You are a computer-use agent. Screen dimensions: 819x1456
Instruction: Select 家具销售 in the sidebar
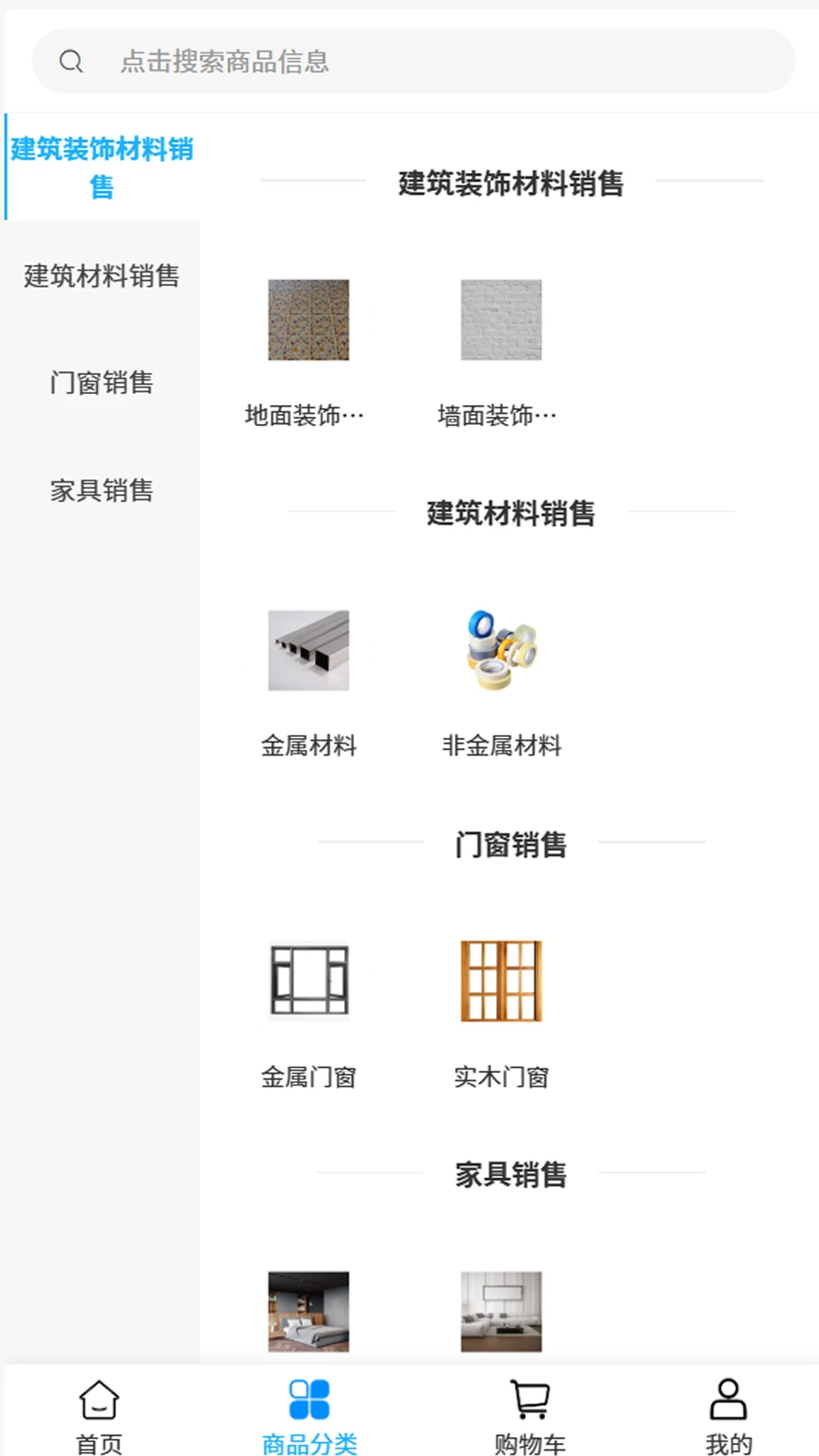pos(101,490)
